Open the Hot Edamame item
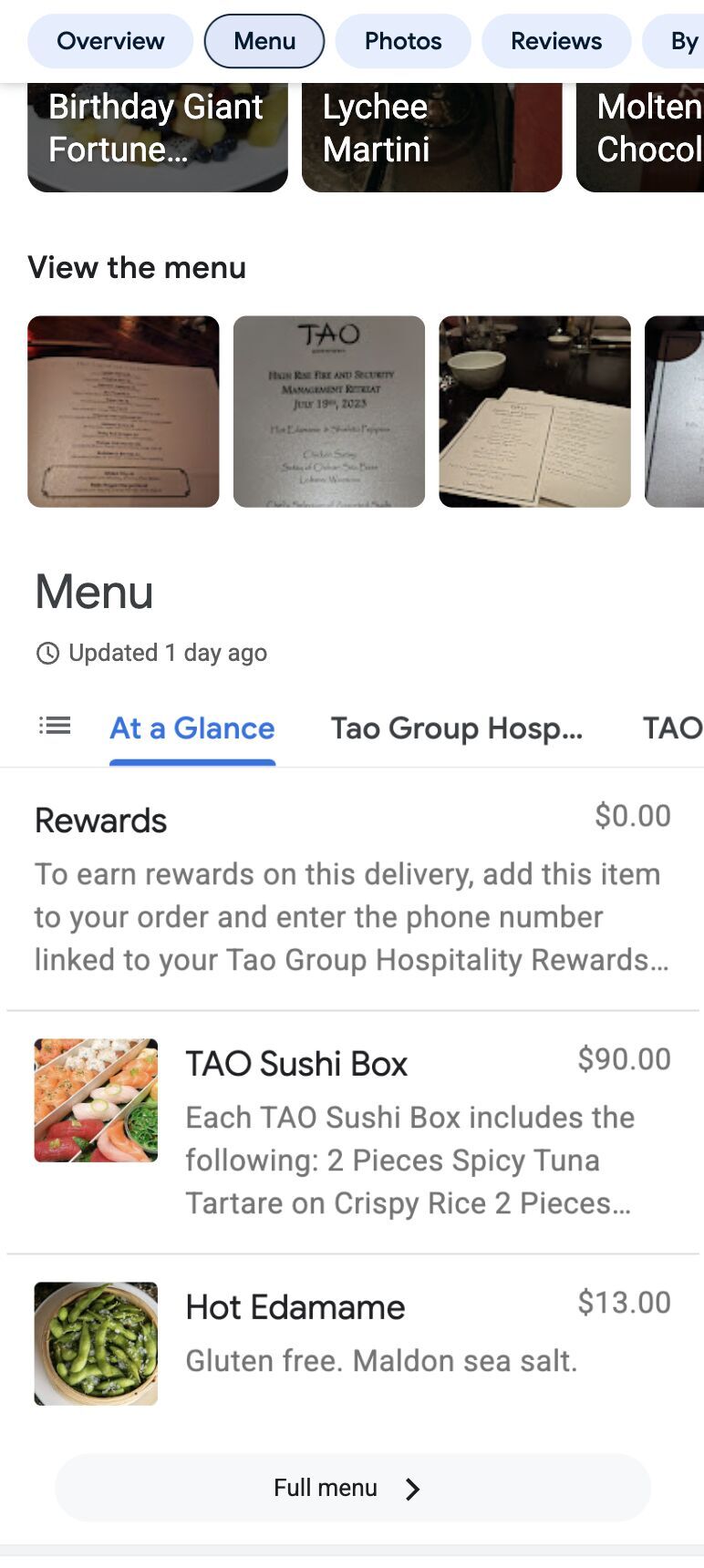The image size is (704, 1568). pos(352,1342)
